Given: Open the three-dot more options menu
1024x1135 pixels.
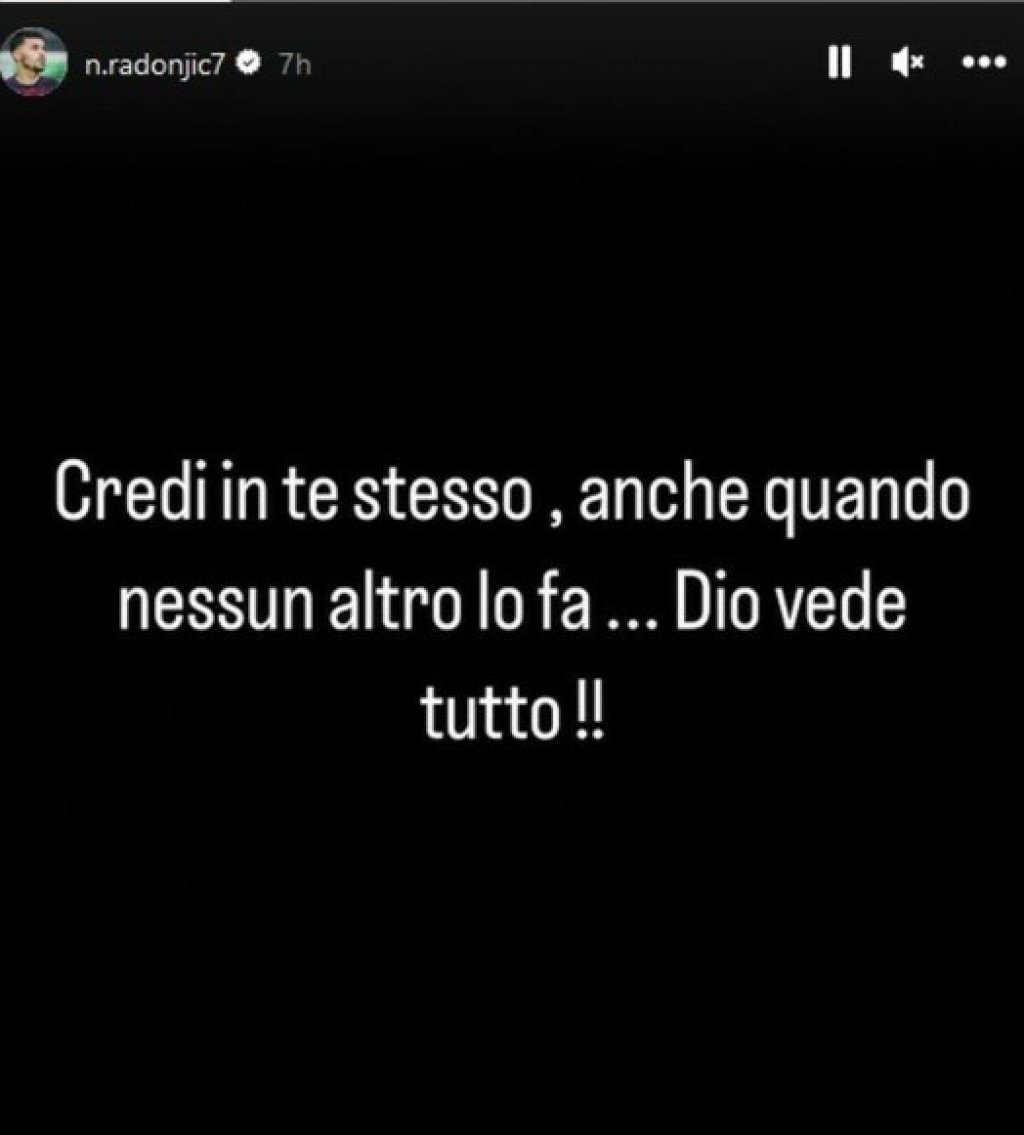Looking at the screenshot, I should (x=982, y=64).
